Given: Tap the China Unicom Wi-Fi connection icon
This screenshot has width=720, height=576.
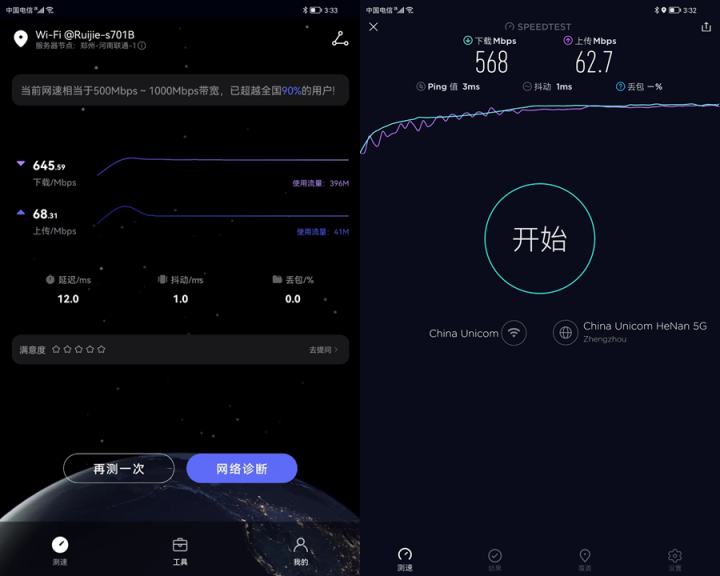Looking at the screenshot, I should (x=514, y=333).
